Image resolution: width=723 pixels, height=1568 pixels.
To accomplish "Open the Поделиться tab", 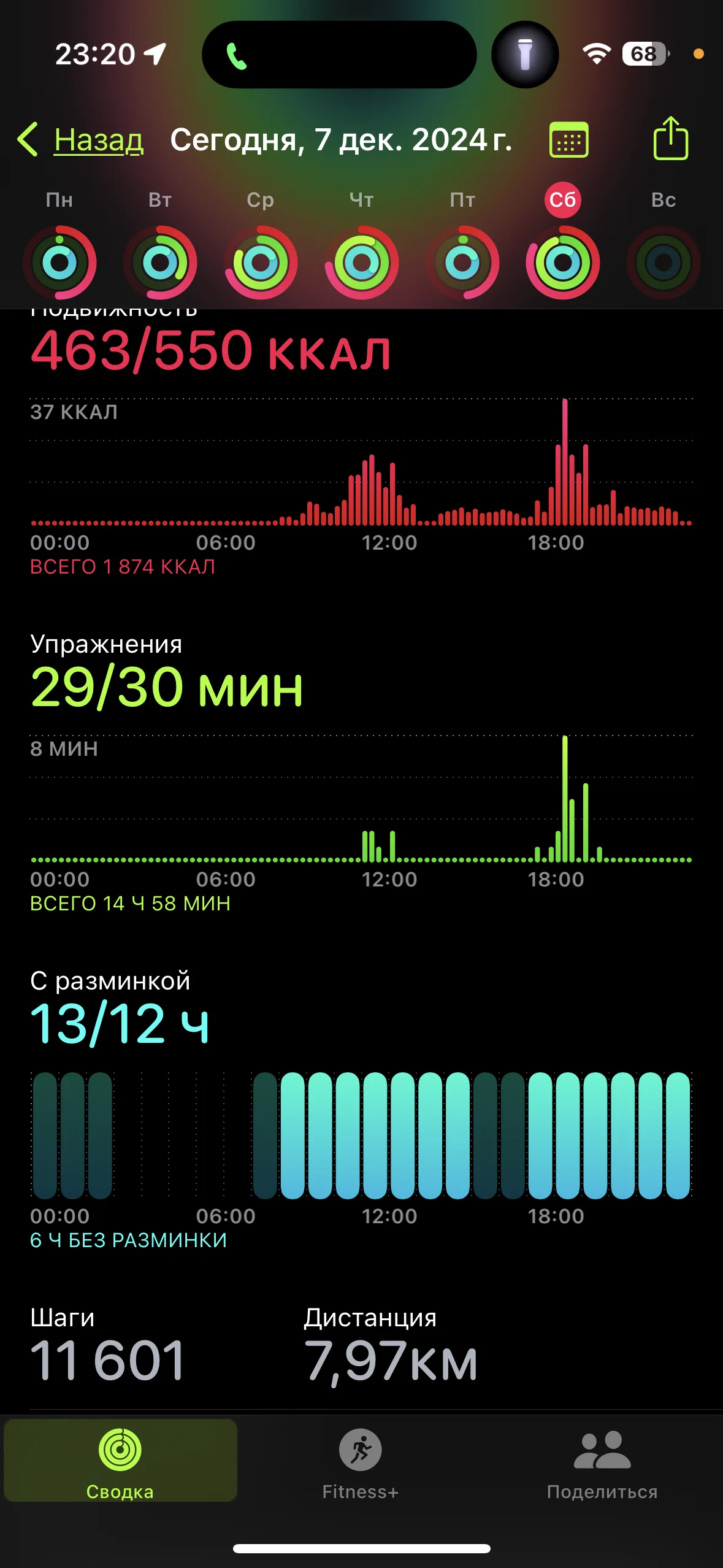I will 602,1462.
